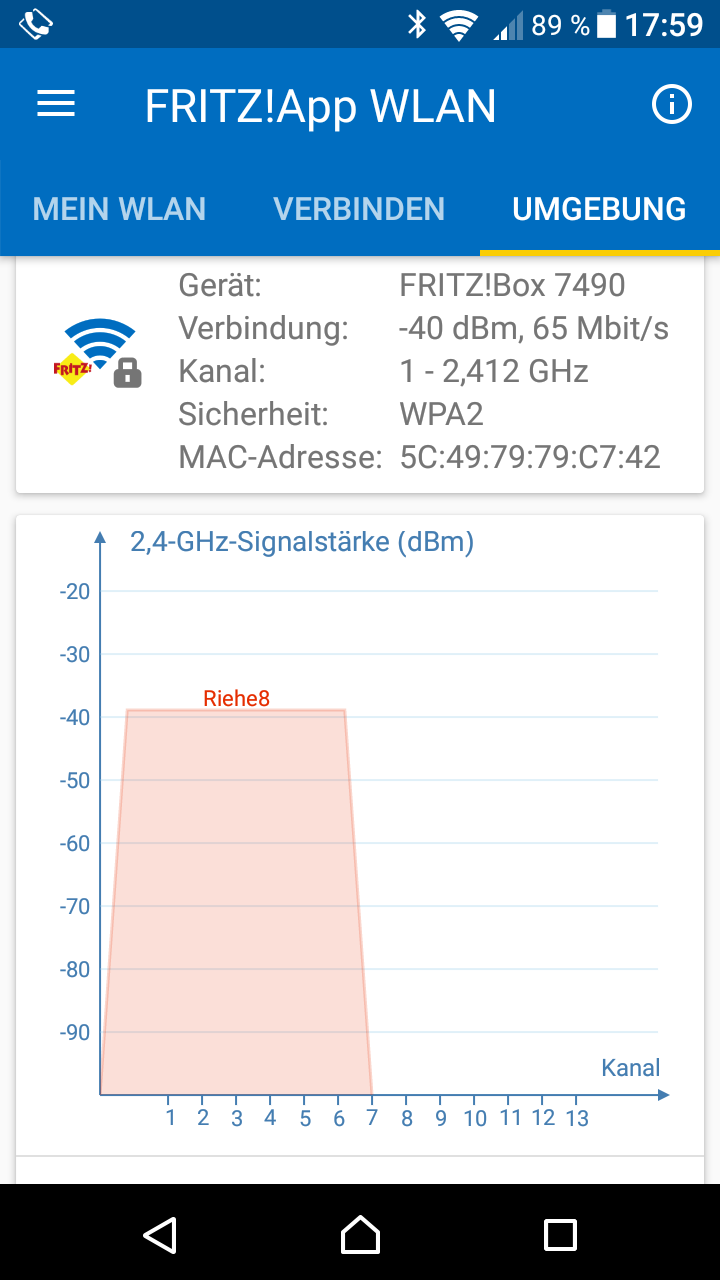Open the info icon in app bar
The image size is (720, 1280).
(x=671, y=104)
